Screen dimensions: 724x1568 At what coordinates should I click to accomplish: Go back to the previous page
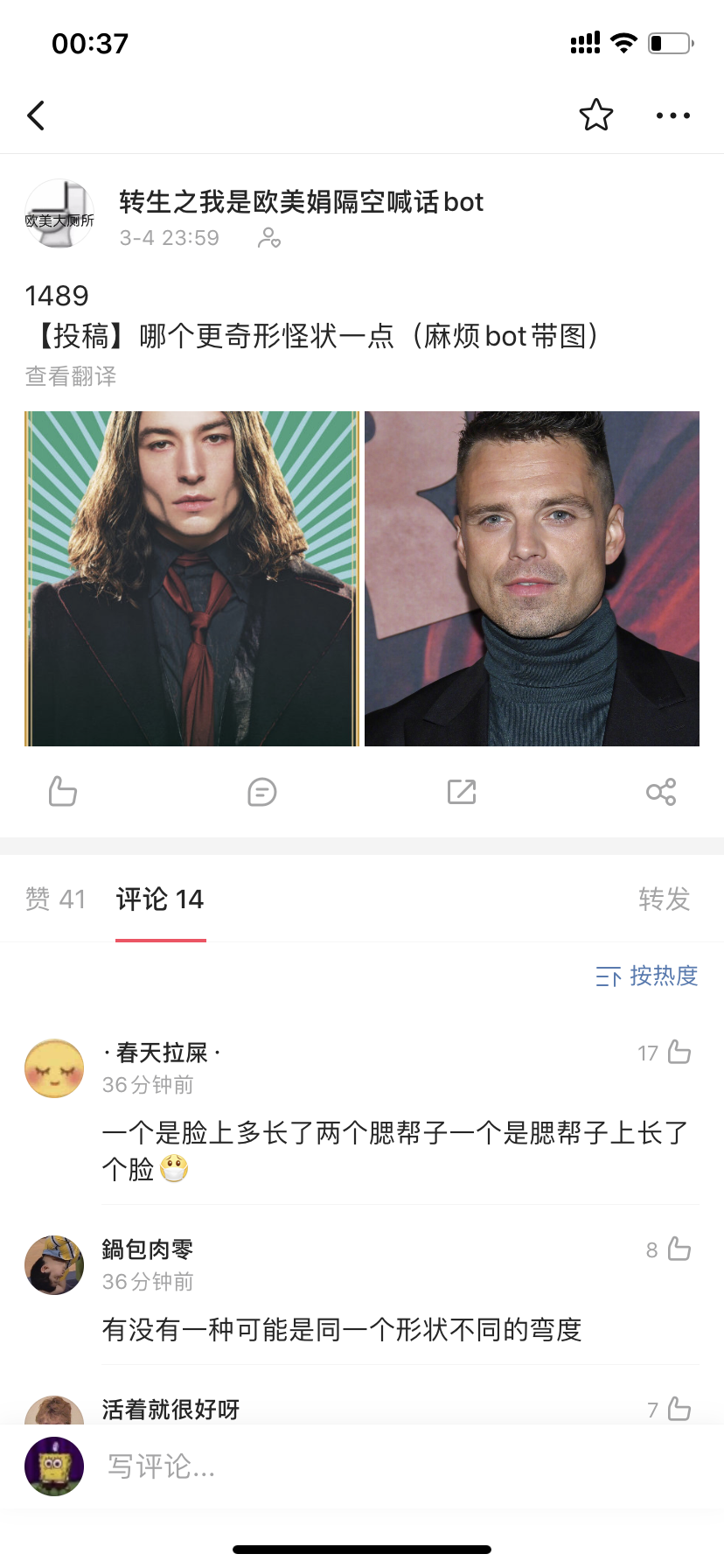[x=37, y=115]
